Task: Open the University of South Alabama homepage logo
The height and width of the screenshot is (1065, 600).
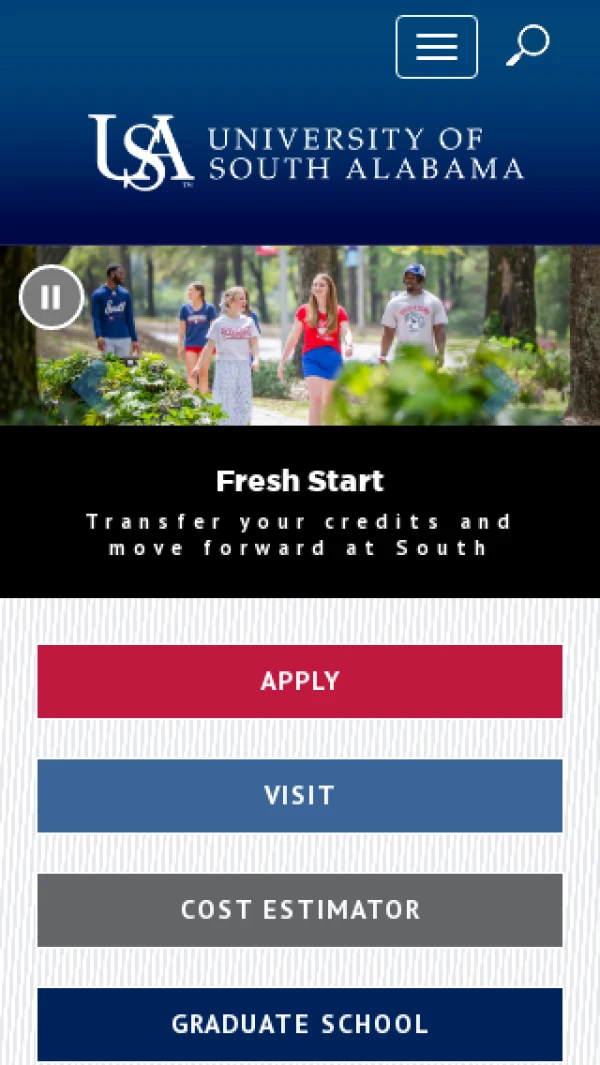Action: 305,152
